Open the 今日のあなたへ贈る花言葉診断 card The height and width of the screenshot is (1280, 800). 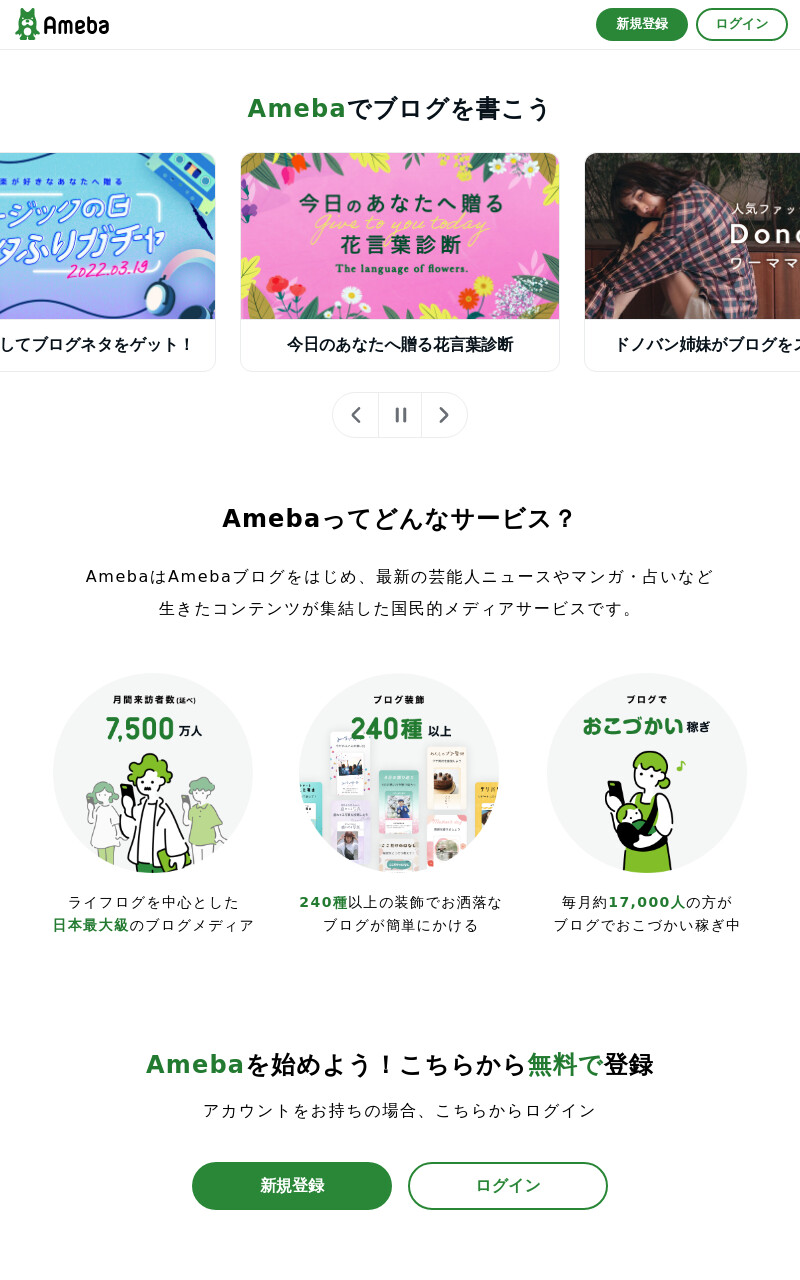pos(400,262)
